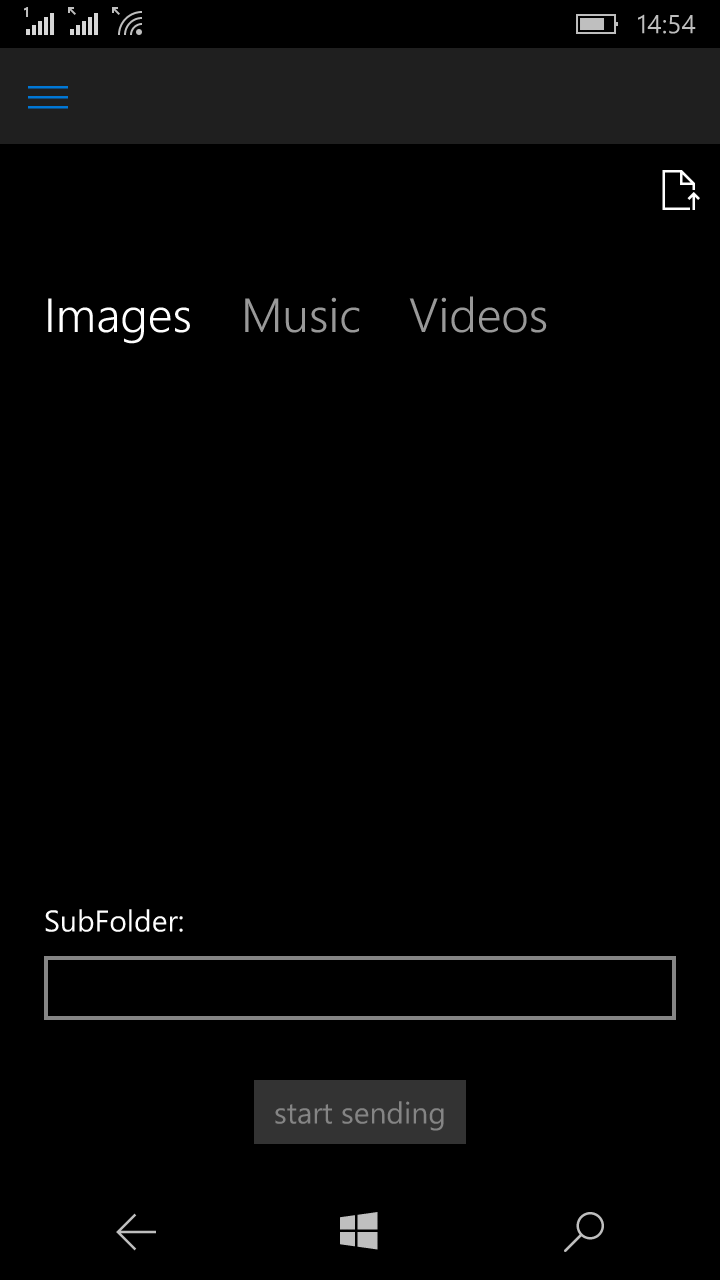Focus the SubFolder text field
This screenshot has height=1280, width=720.
pos(360,988)
